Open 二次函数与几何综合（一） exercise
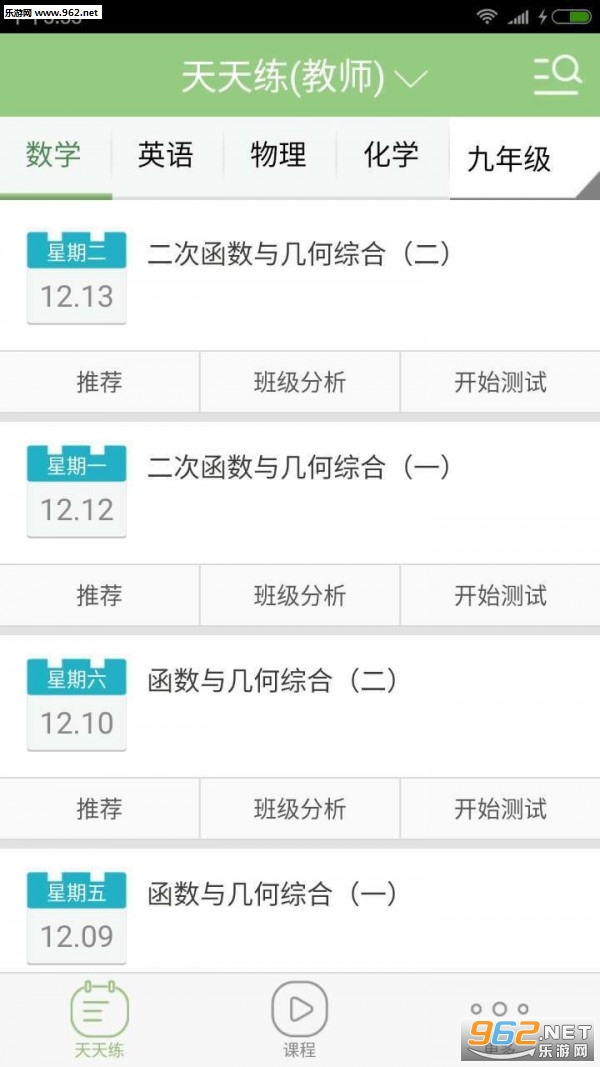 (299, 467)
